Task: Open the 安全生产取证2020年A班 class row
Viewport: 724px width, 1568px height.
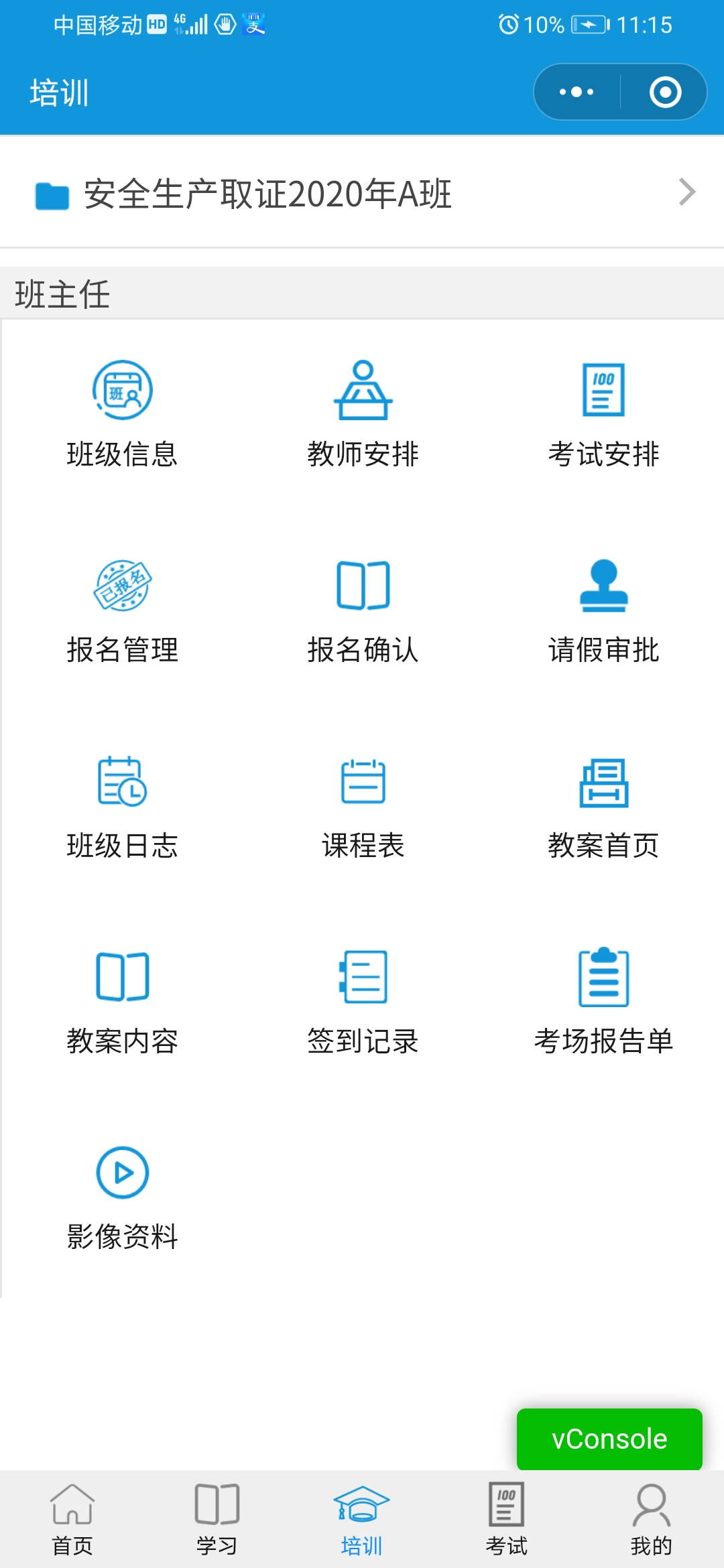Action: 362,194
